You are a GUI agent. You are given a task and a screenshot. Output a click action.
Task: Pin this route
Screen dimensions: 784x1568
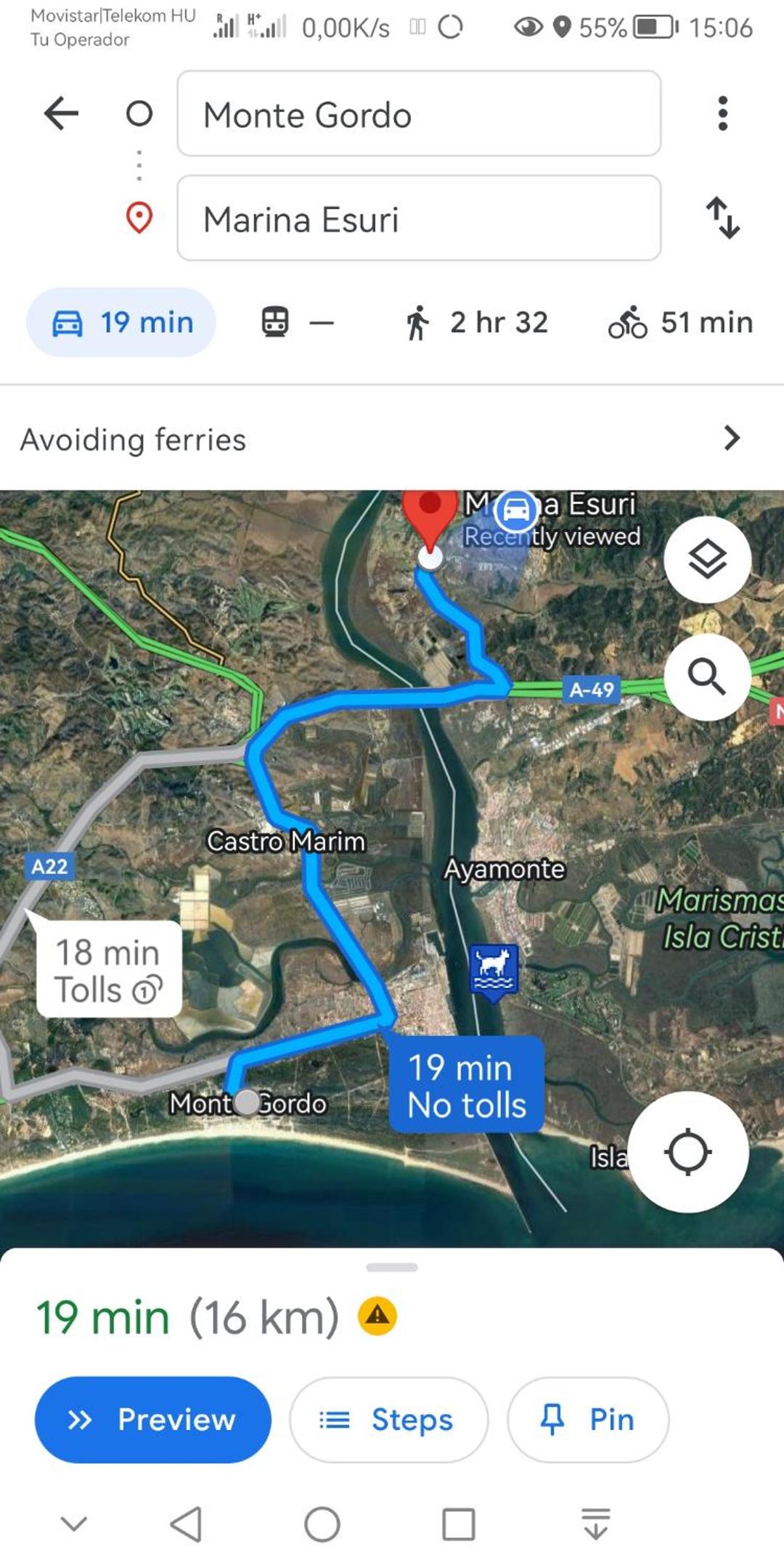coord(588,1419)
